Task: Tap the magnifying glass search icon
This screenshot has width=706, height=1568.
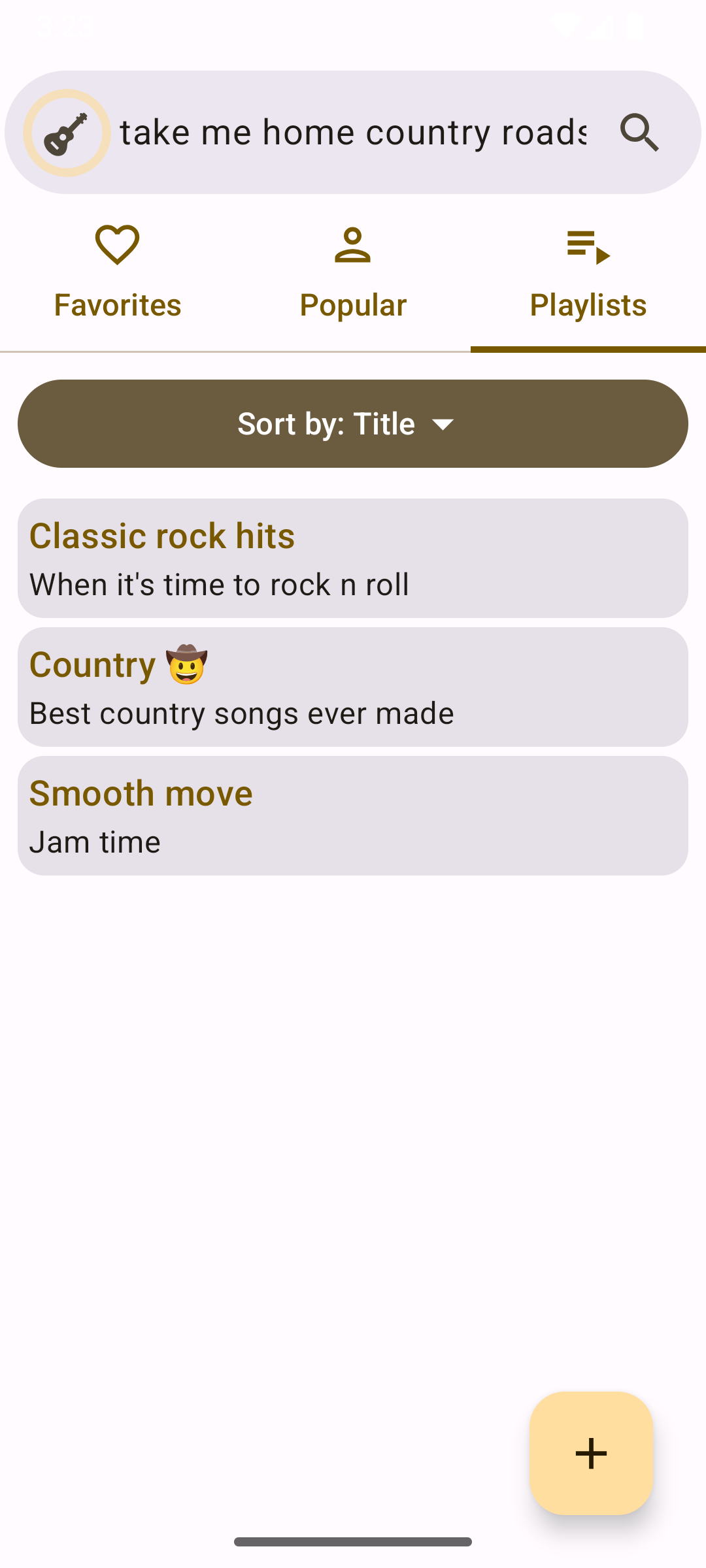Action: click(x=639, y=133)
